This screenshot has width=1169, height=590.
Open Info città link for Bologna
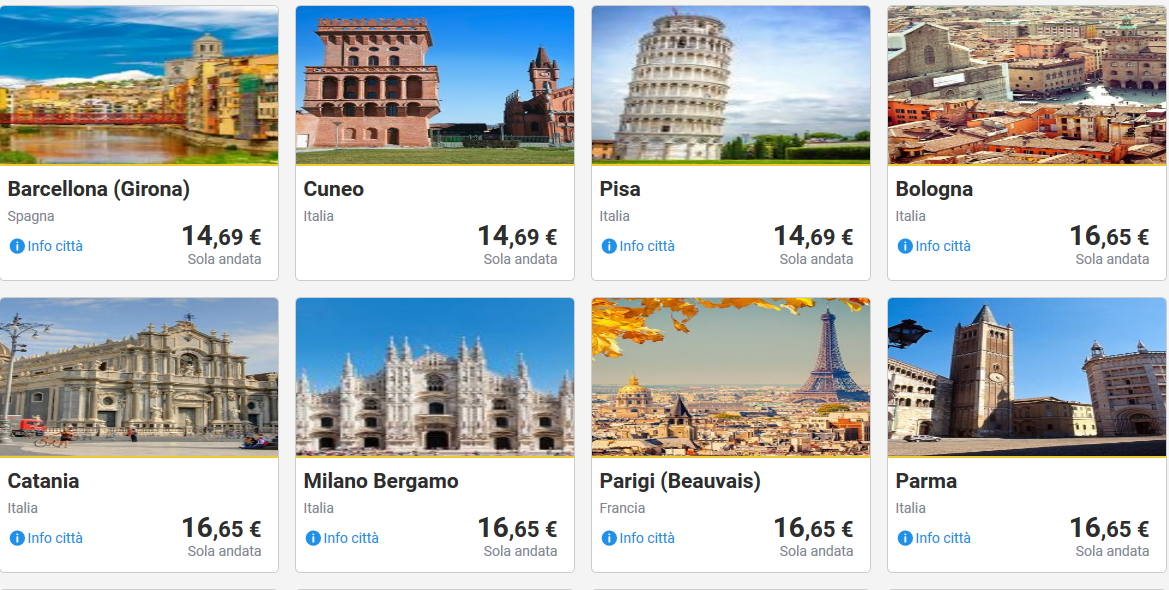[x=935, y=246]
